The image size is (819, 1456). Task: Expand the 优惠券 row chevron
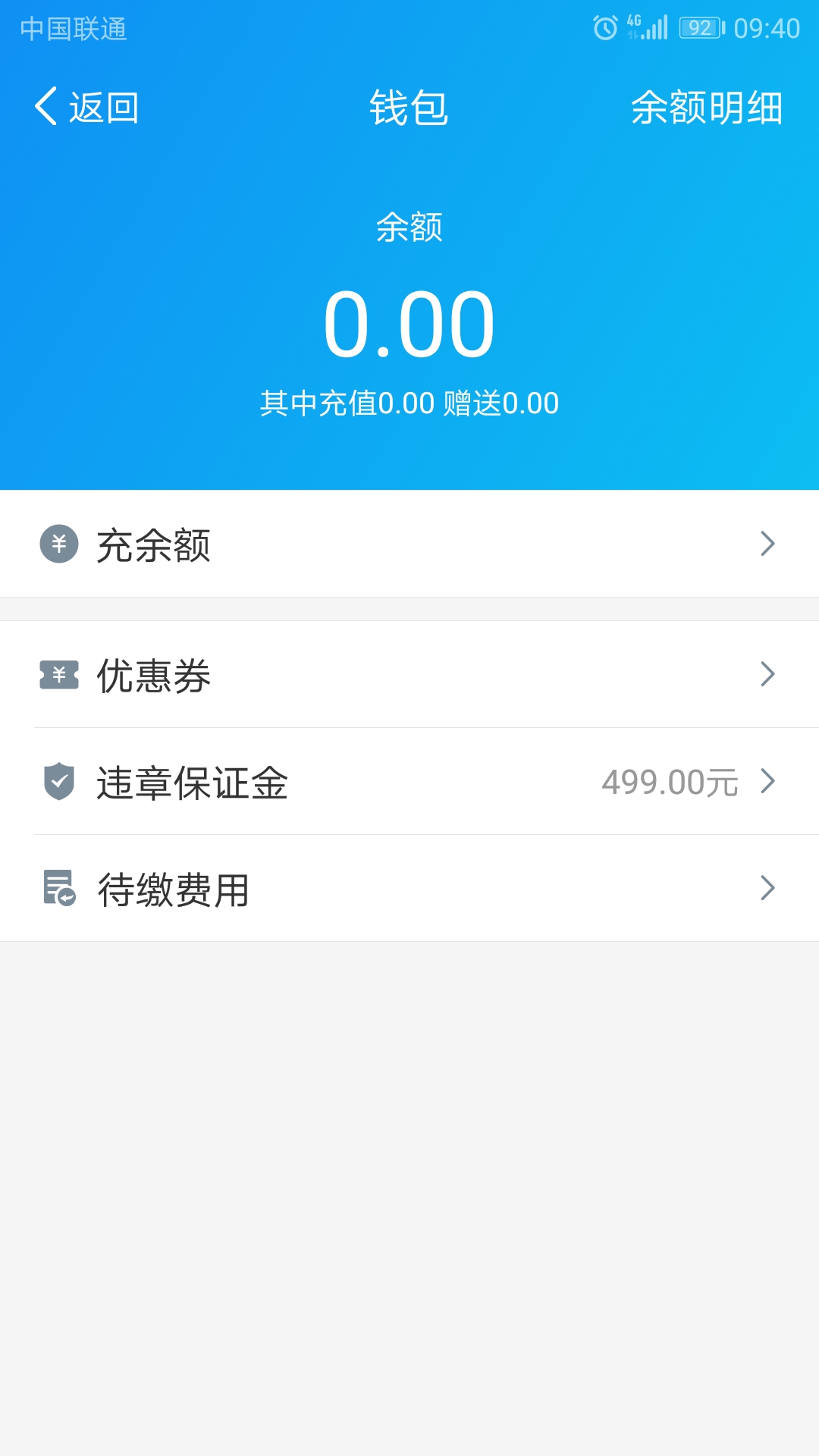(769, 674)
